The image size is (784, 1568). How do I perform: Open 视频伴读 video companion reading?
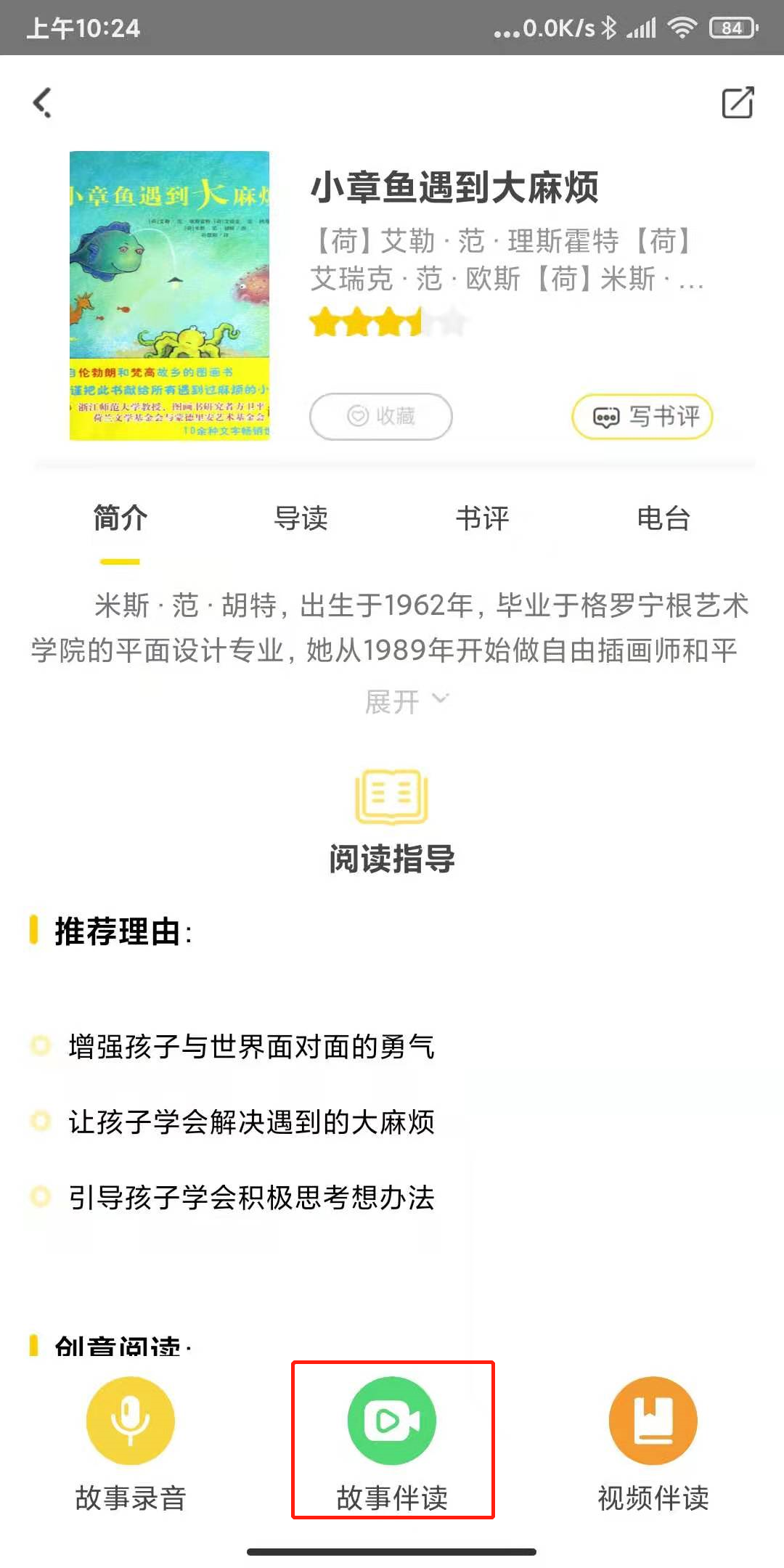pyautogui.click(x=653, y=1441)
